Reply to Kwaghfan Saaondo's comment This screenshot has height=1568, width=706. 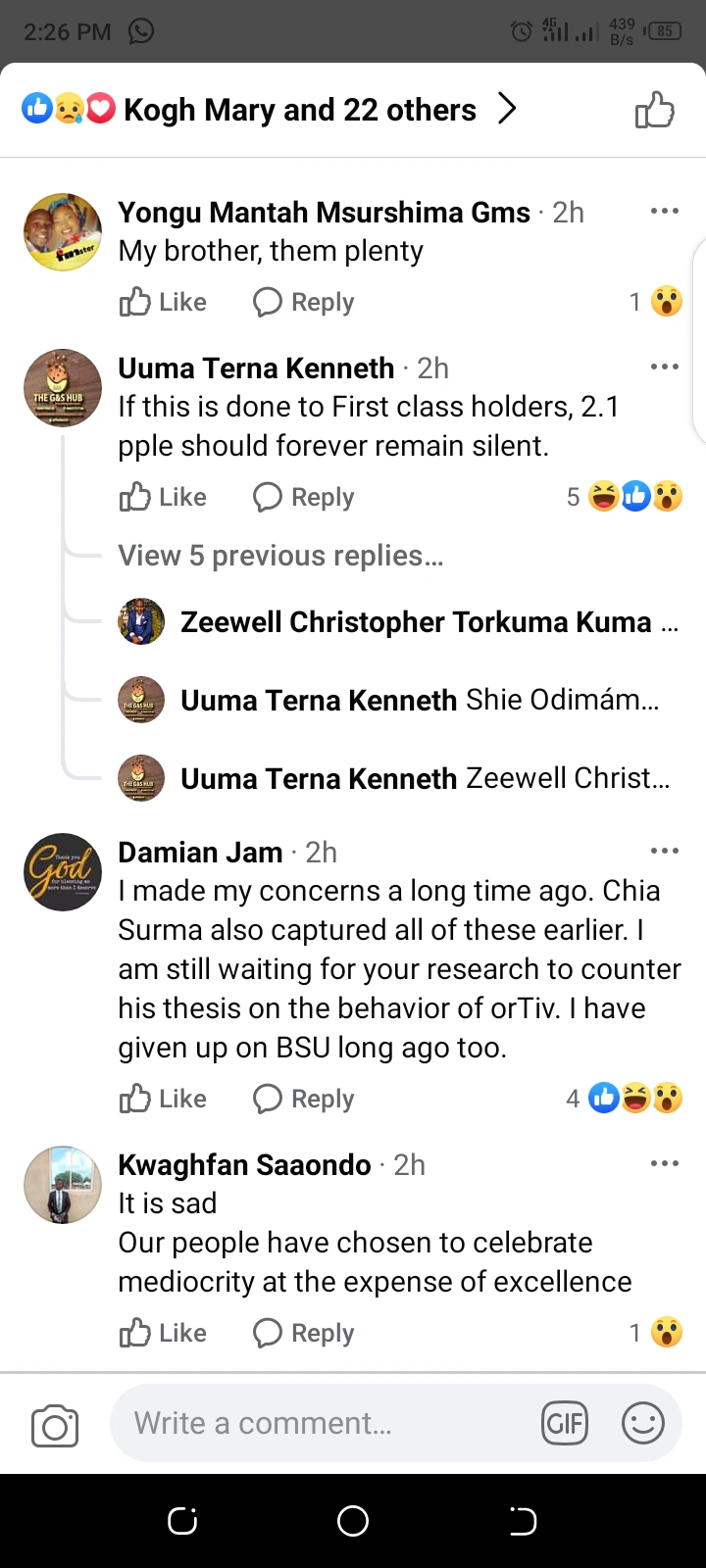tap(304, 1333)
